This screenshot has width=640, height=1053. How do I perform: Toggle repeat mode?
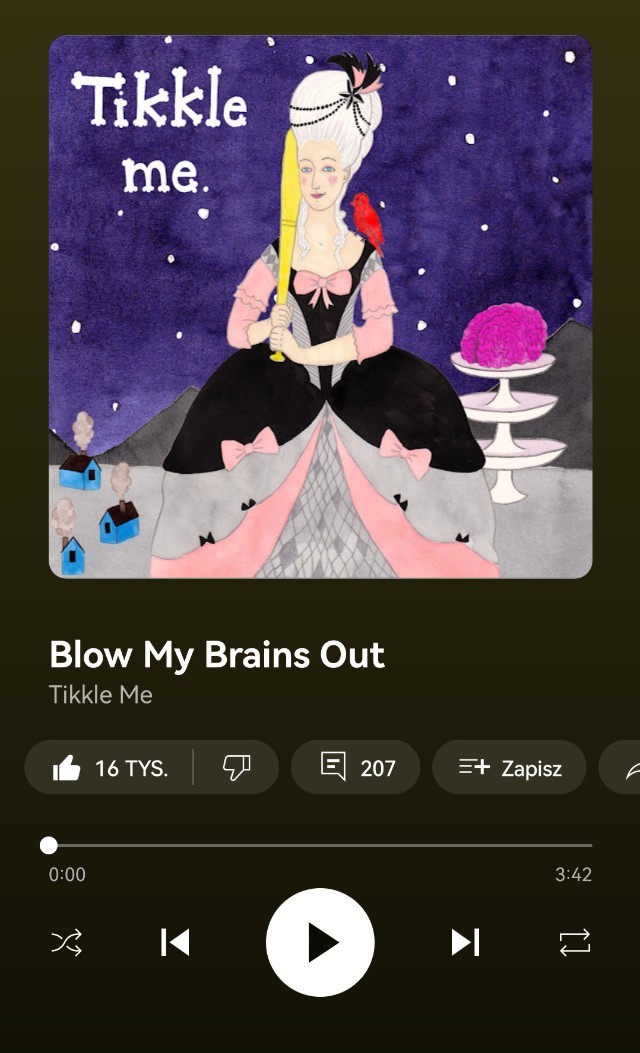[x=574, y=942]
